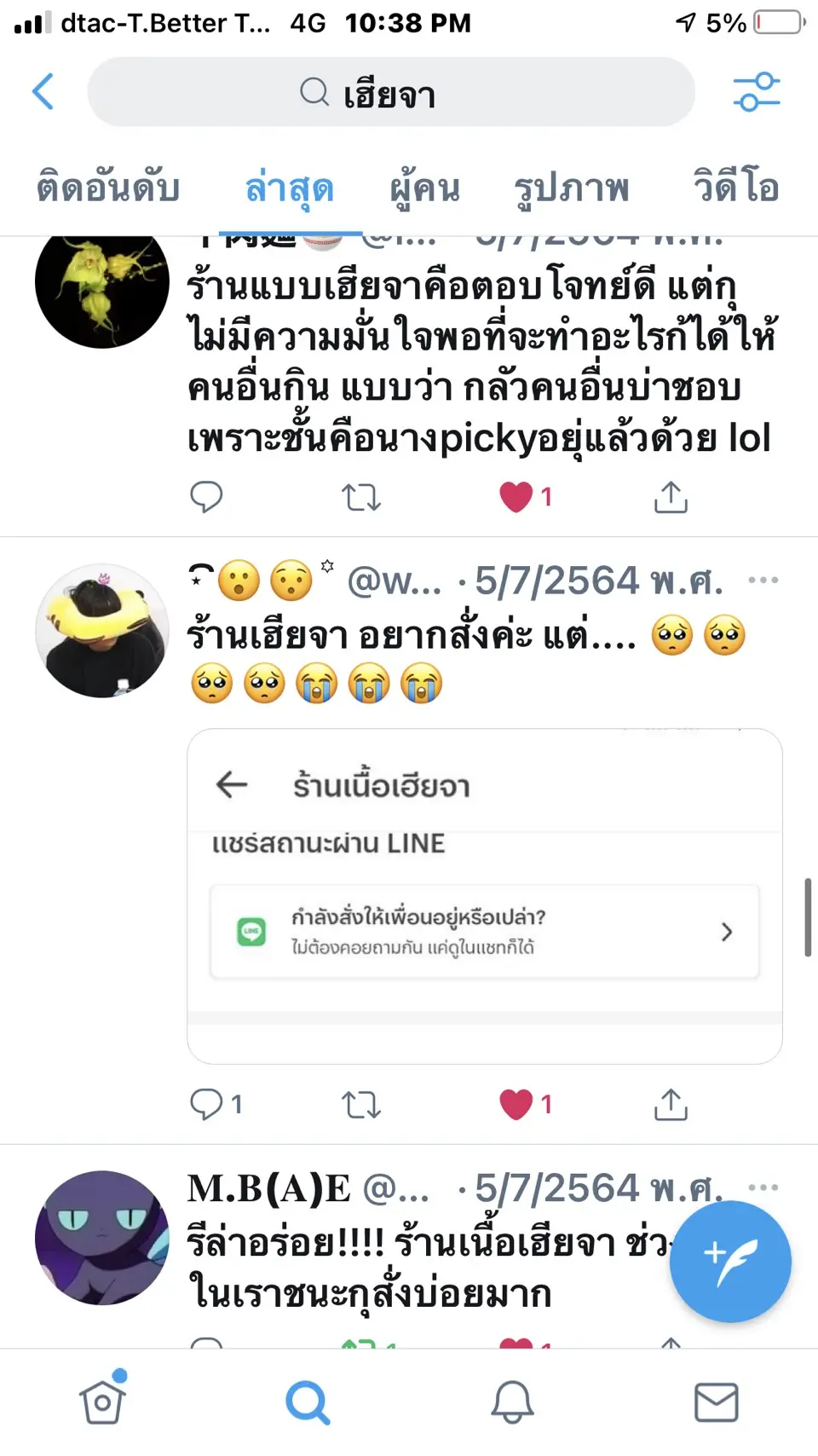The height and width of the screenshot is (1456, 818).
Task: Retweet the อยากสั่งค่ะ tweet
Action: tap(360, 1105)
